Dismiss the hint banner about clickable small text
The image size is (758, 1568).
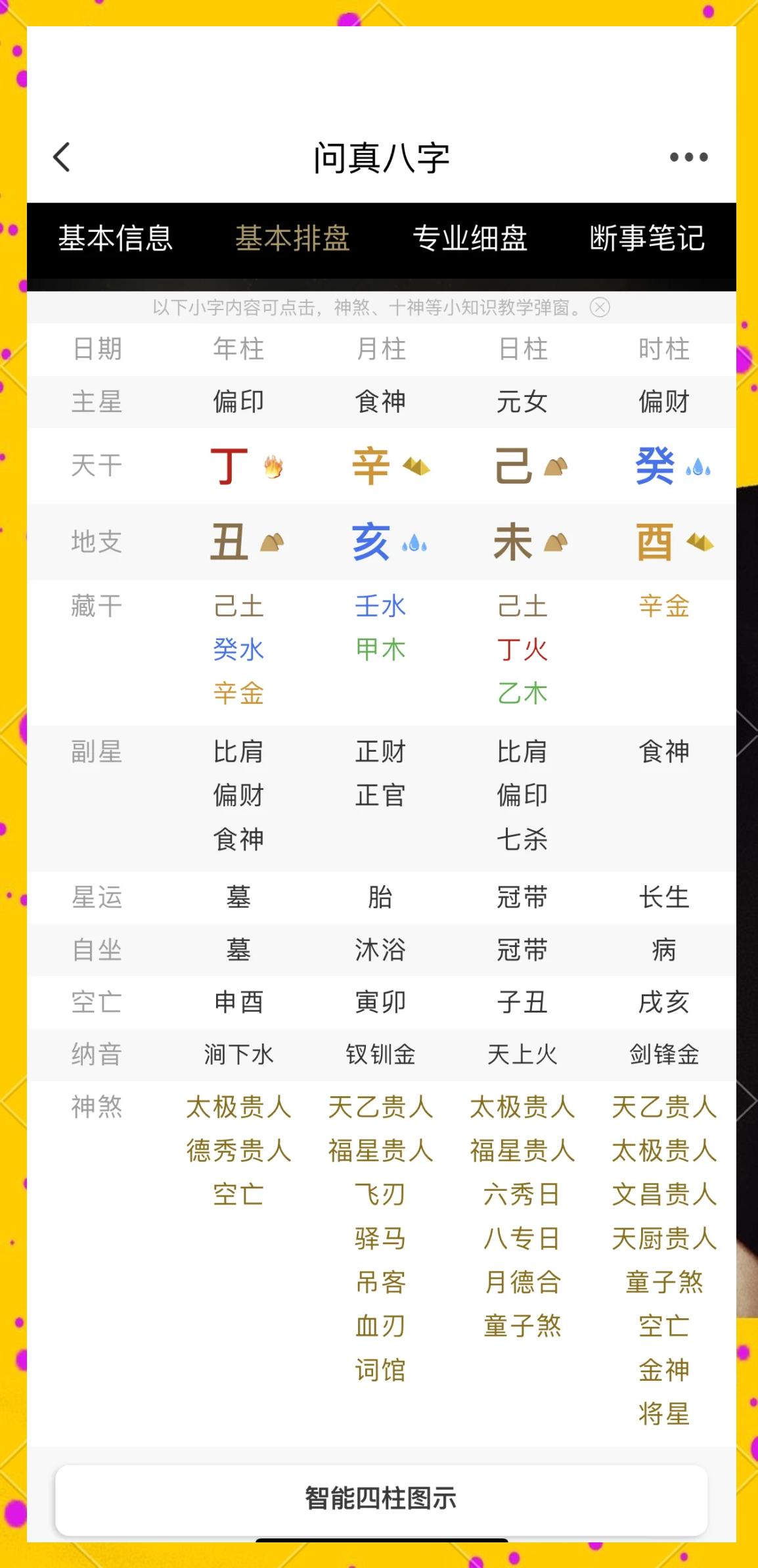(x=600, y=308)
